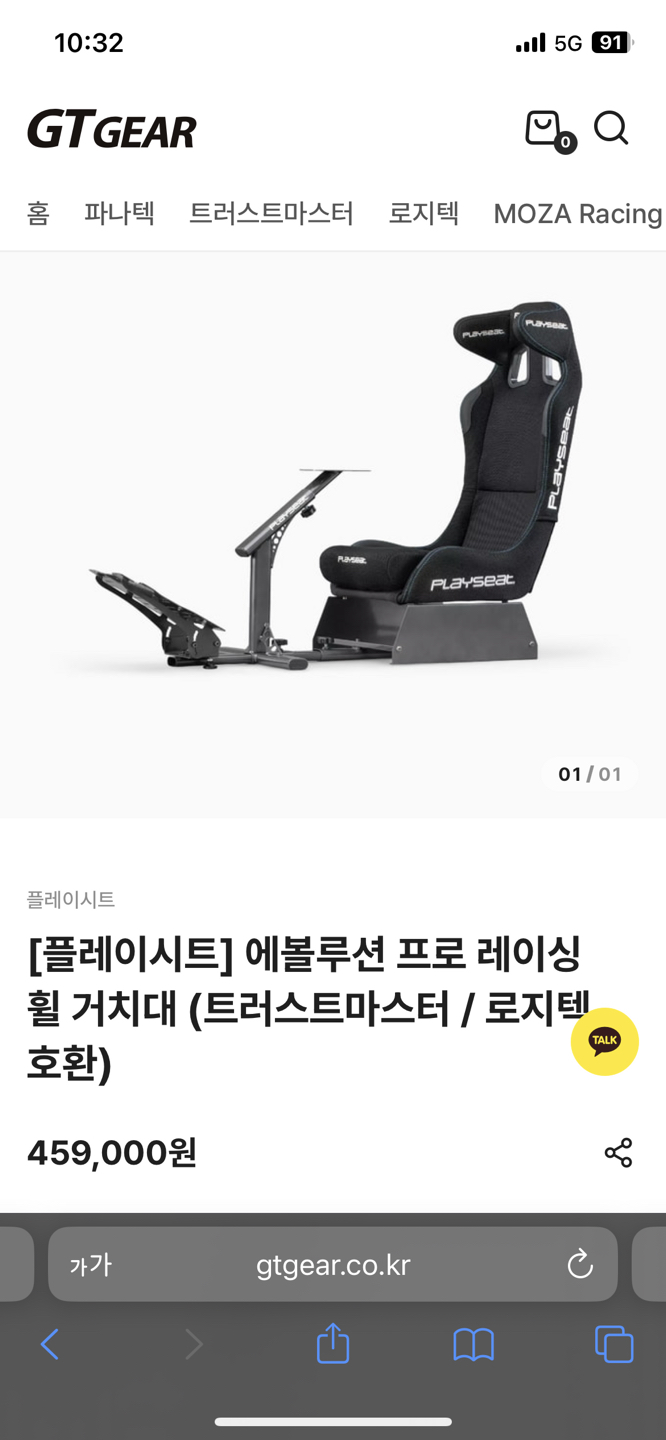Open the 플레이시트 brand link
Screen dimensions: 666x1440
point(71,899)
